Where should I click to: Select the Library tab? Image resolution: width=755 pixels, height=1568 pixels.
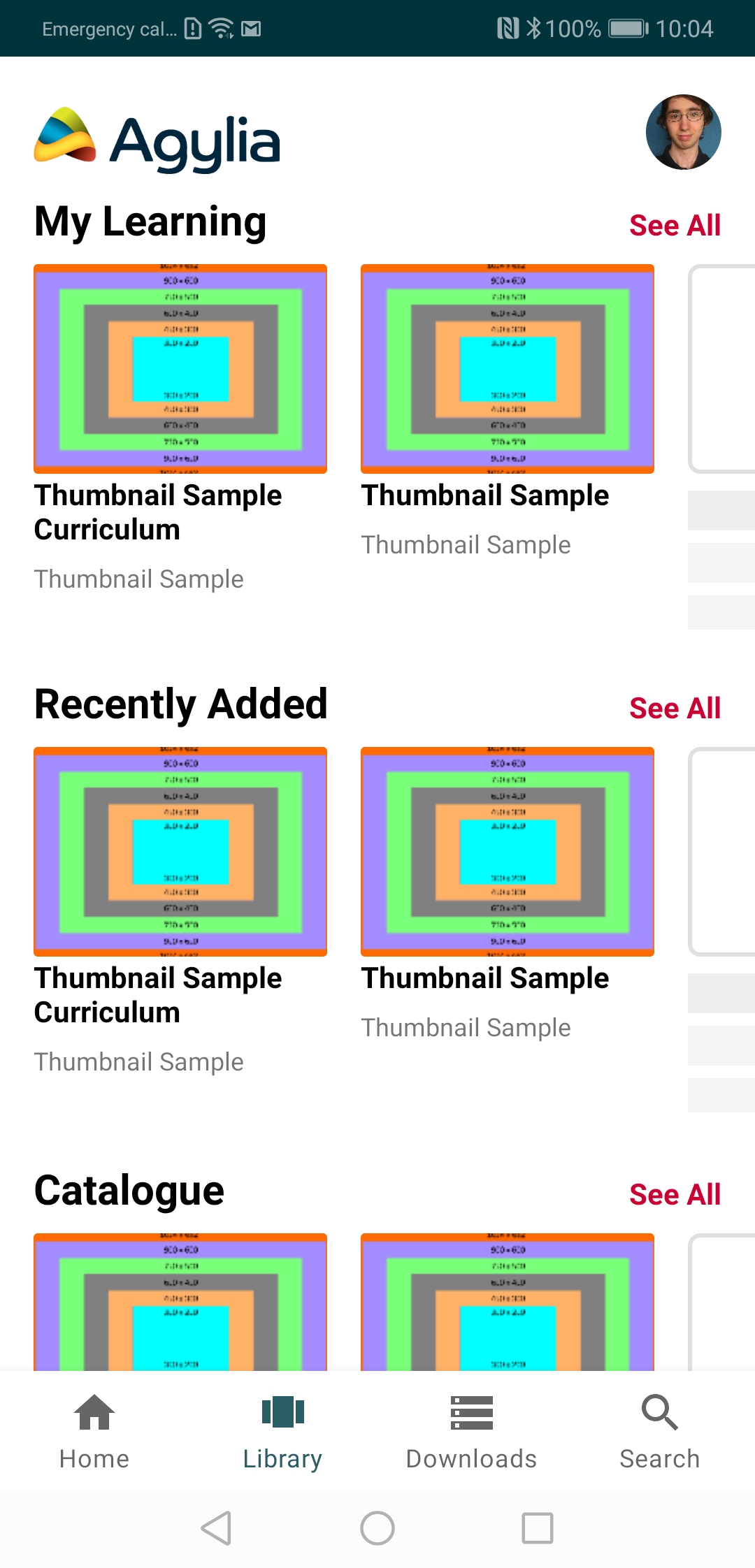tap(282, 1431)
